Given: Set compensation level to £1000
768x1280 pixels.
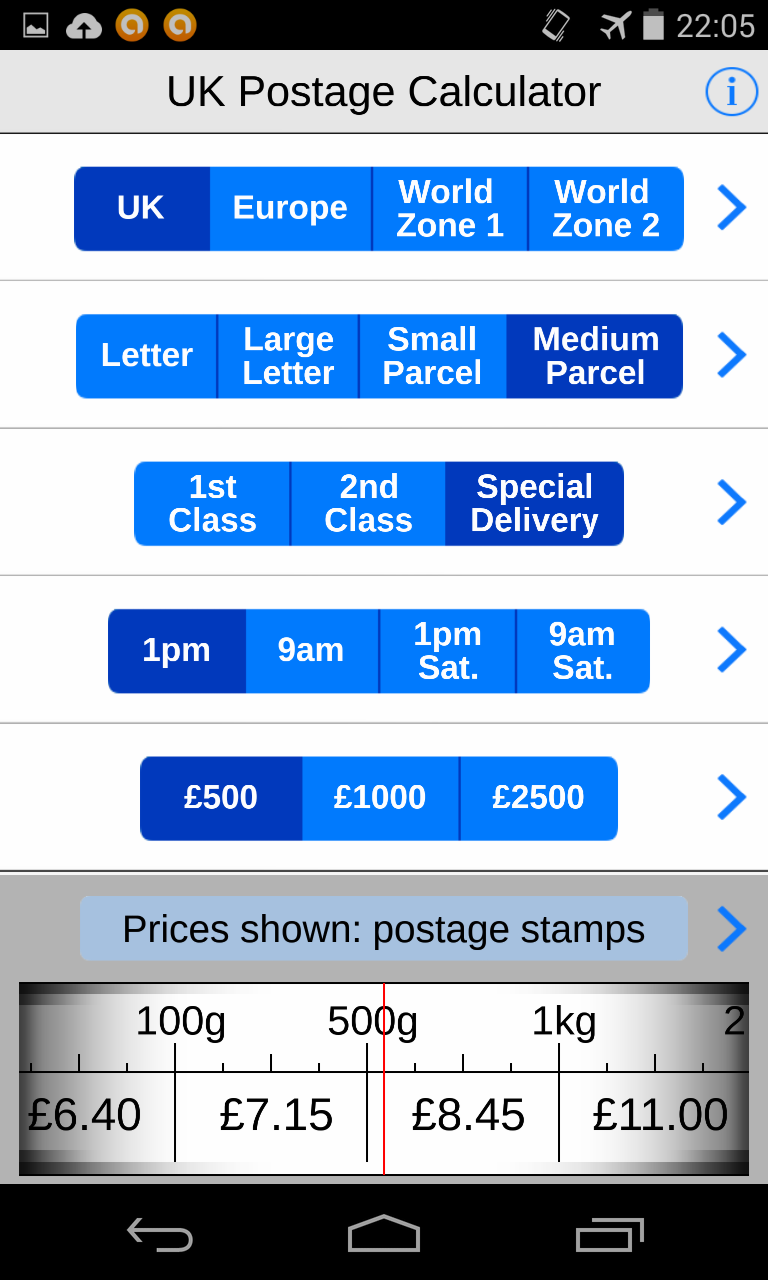Looking at the screenshot, I should pos(380,798).
